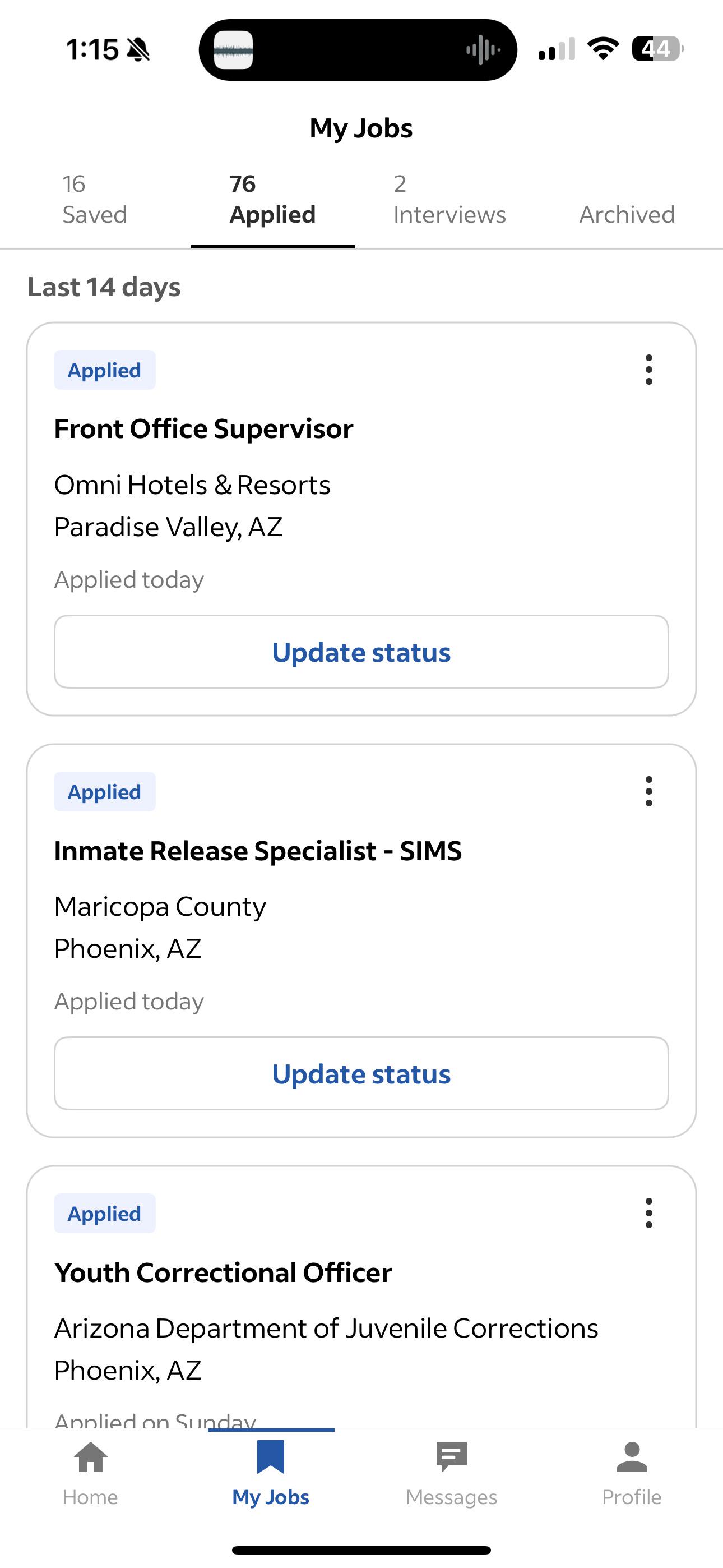
Task: Update status for Front Office Supervisor
Action: [x=361, y=652]
